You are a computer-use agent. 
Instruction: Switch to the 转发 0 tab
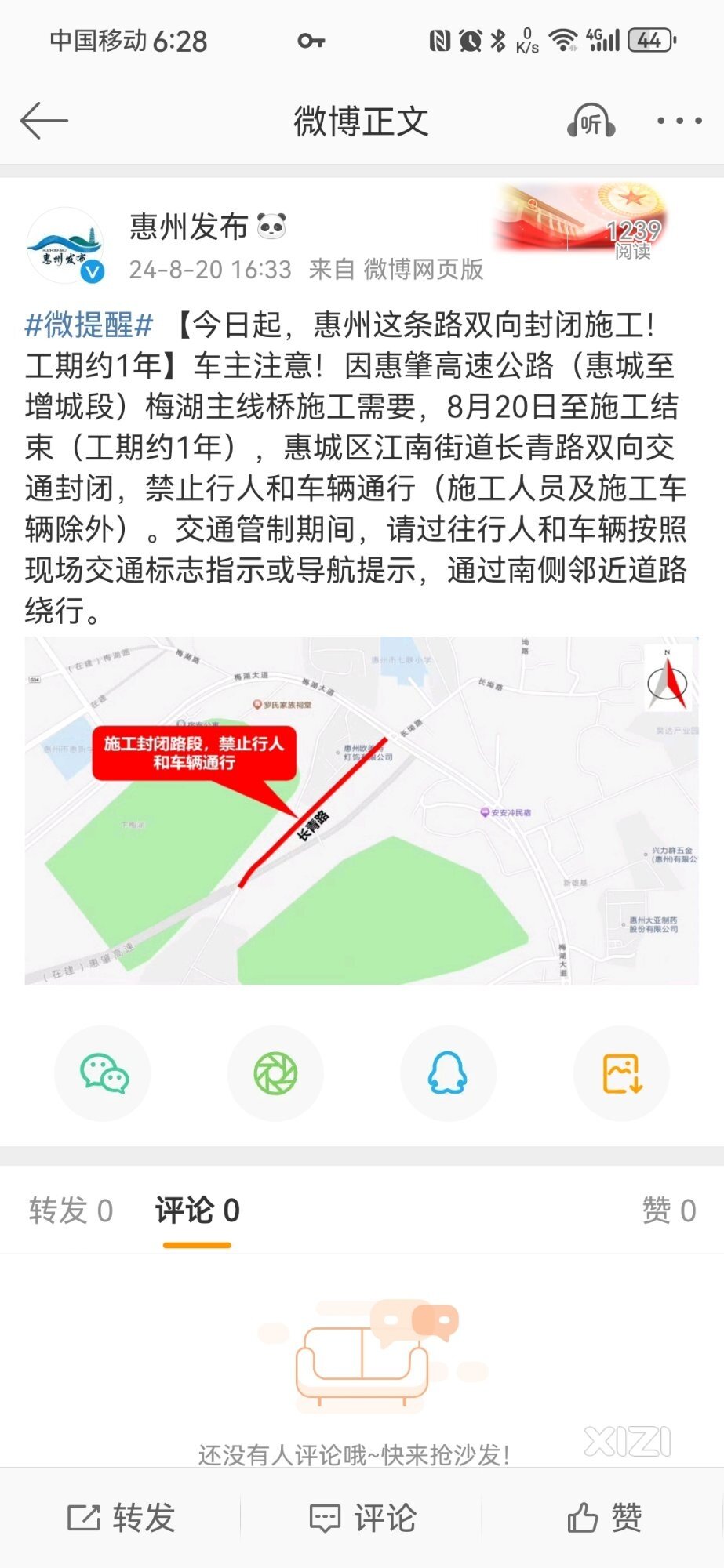coord(71,1211)
